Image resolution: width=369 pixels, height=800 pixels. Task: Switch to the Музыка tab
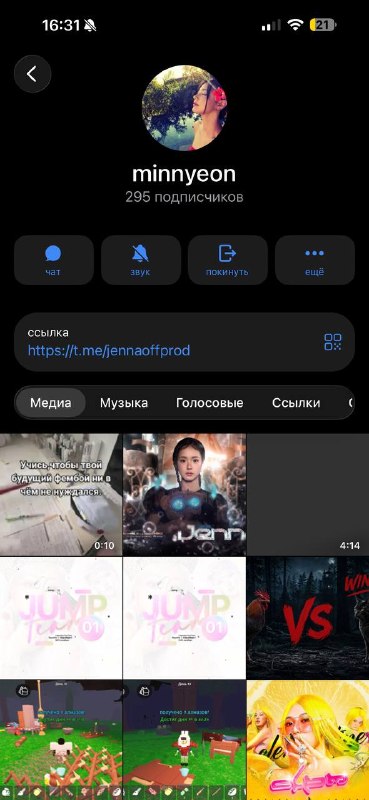point(124,403)
